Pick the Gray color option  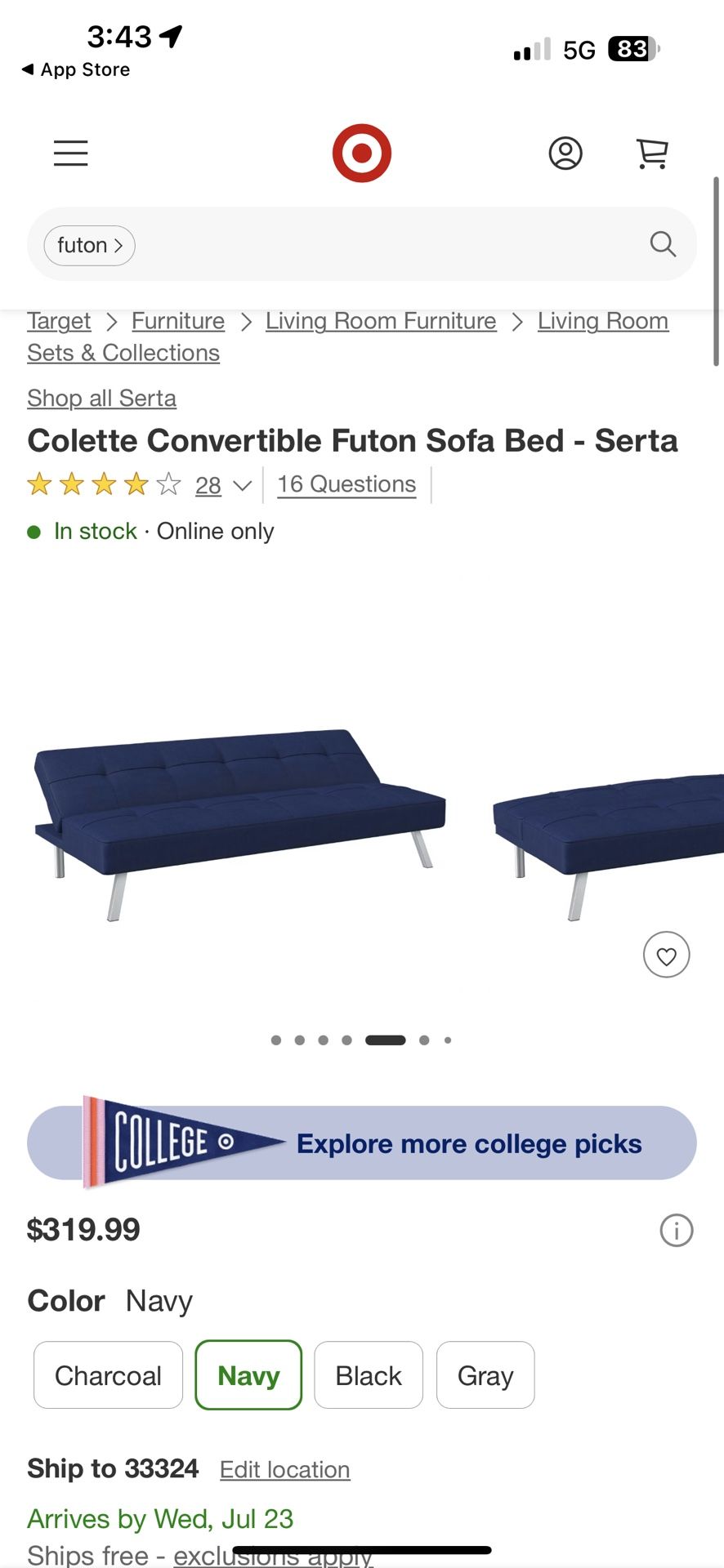[x=485, y=1375]
